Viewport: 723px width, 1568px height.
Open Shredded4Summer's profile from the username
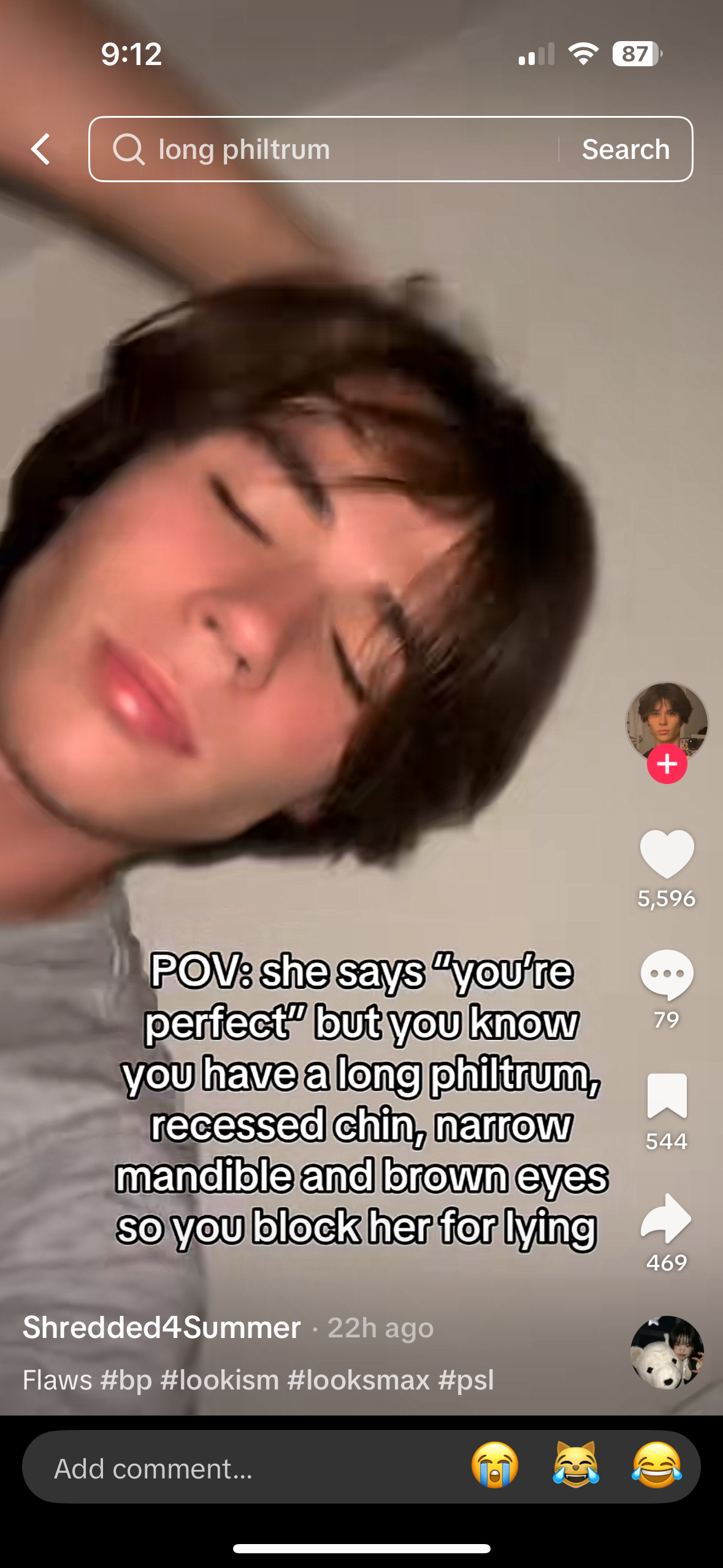(x=162, y=1328)
